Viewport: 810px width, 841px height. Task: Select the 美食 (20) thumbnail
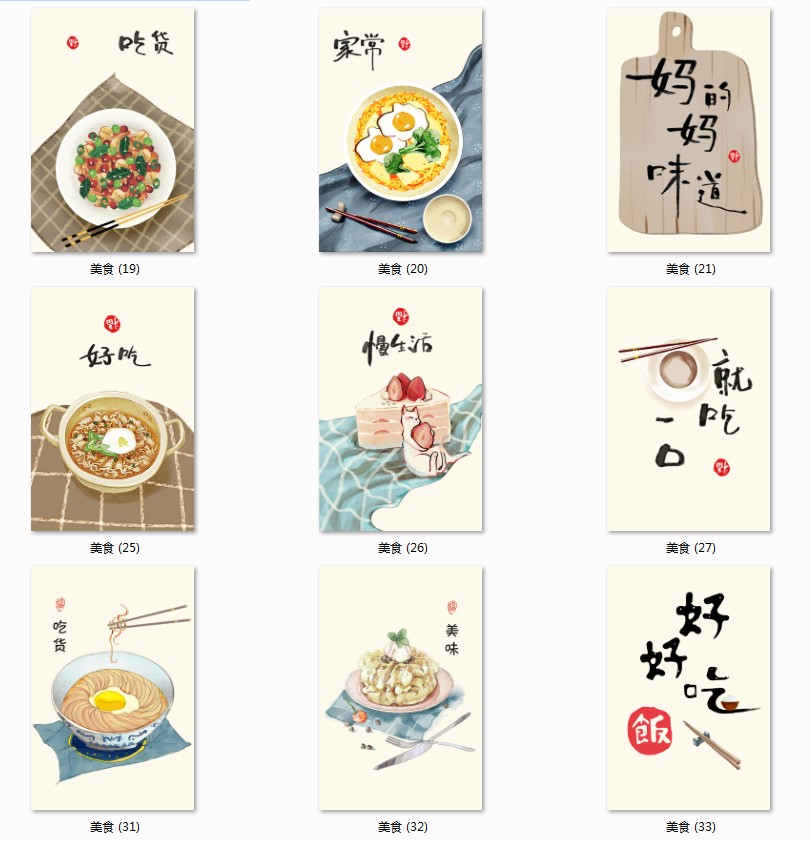click(x=401, y=130)
